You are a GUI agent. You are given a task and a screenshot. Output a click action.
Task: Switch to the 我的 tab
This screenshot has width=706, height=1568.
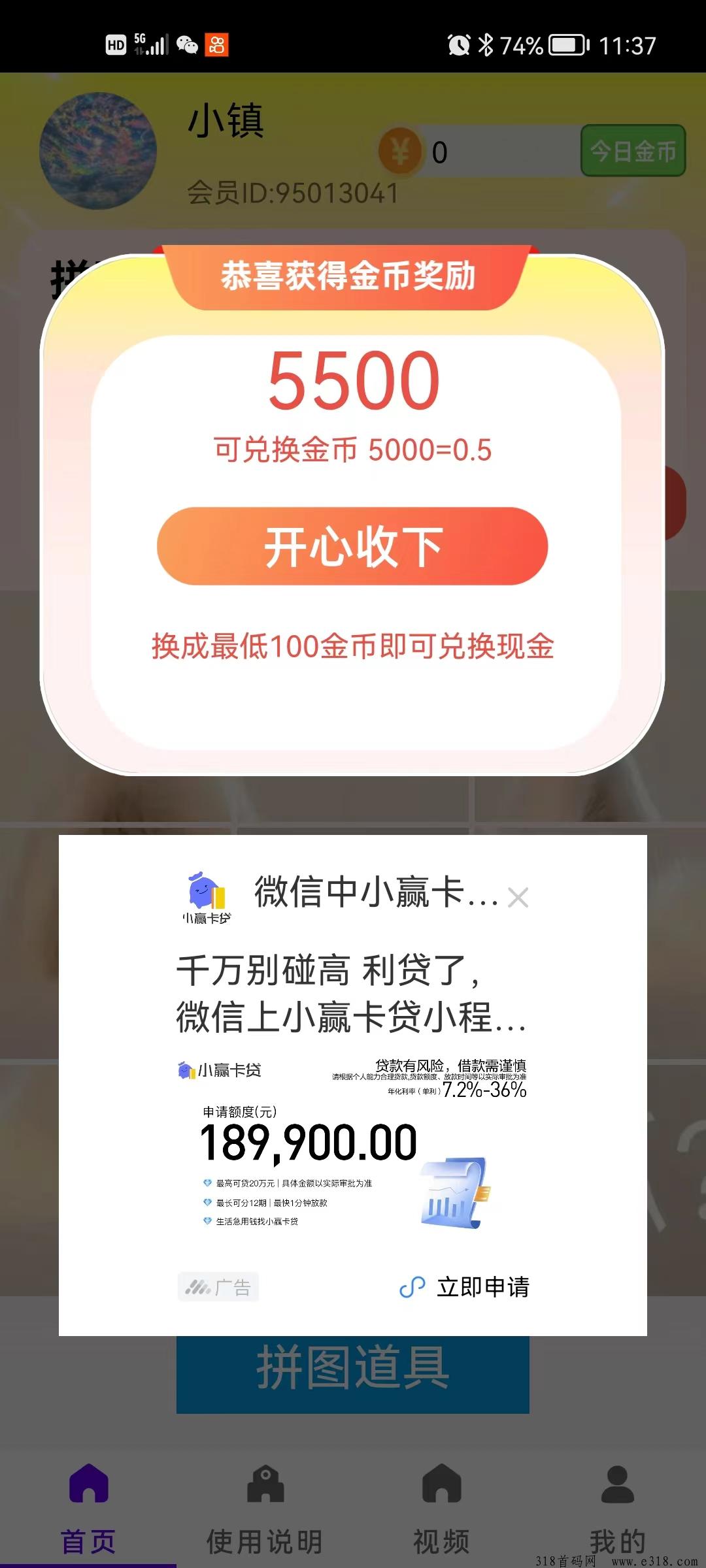point(618,1509)
